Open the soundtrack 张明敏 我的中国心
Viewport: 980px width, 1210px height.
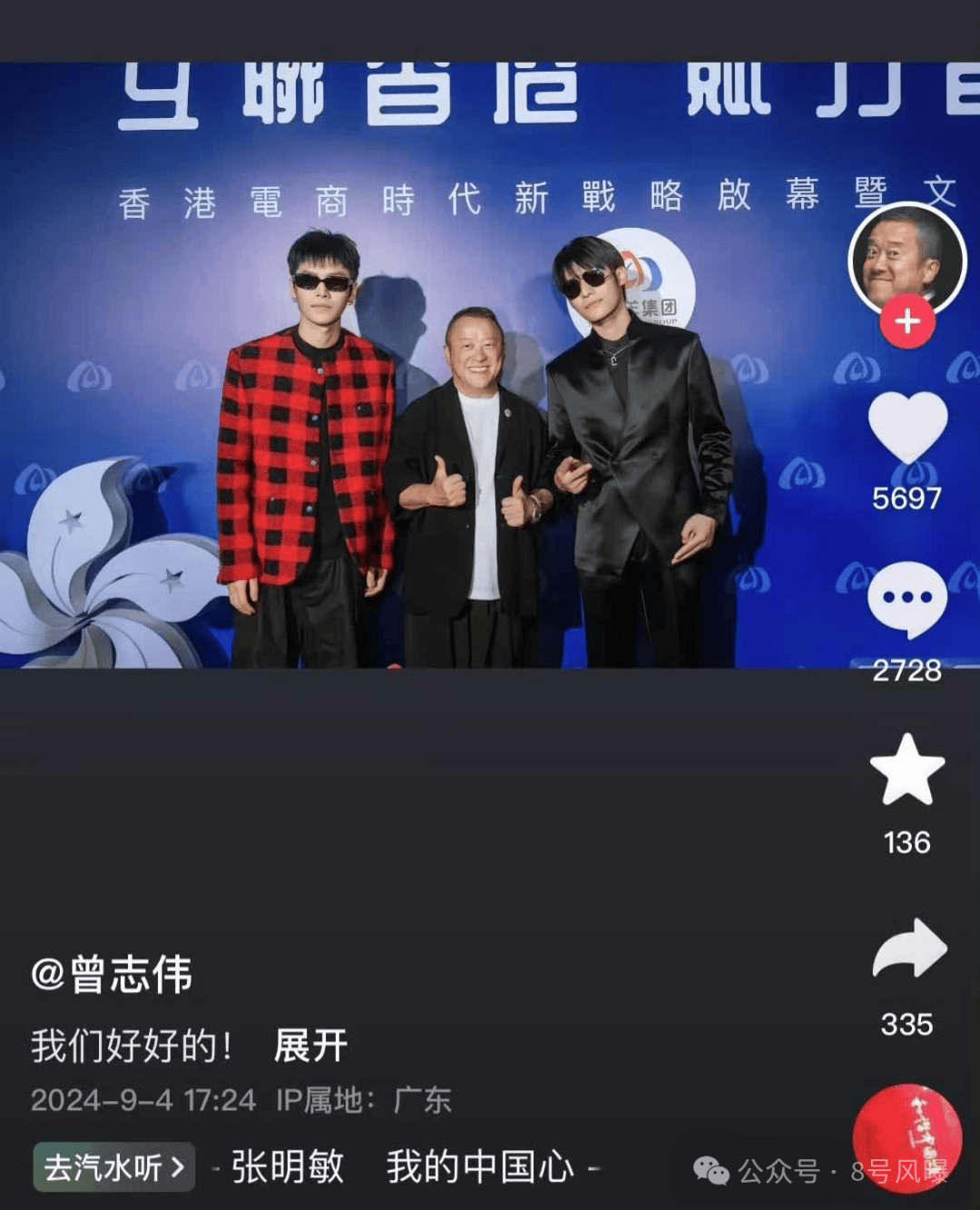pos(404,1167)
